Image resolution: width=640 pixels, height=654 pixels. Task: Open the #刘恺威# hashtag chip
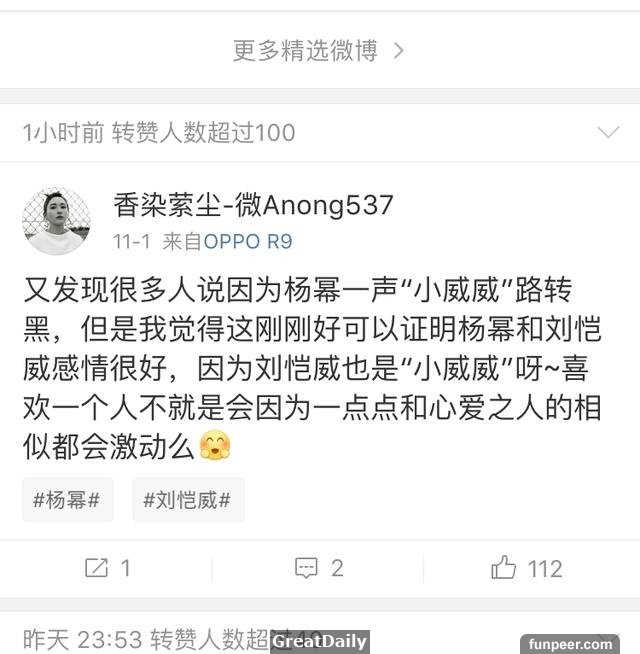pos(188,499)
